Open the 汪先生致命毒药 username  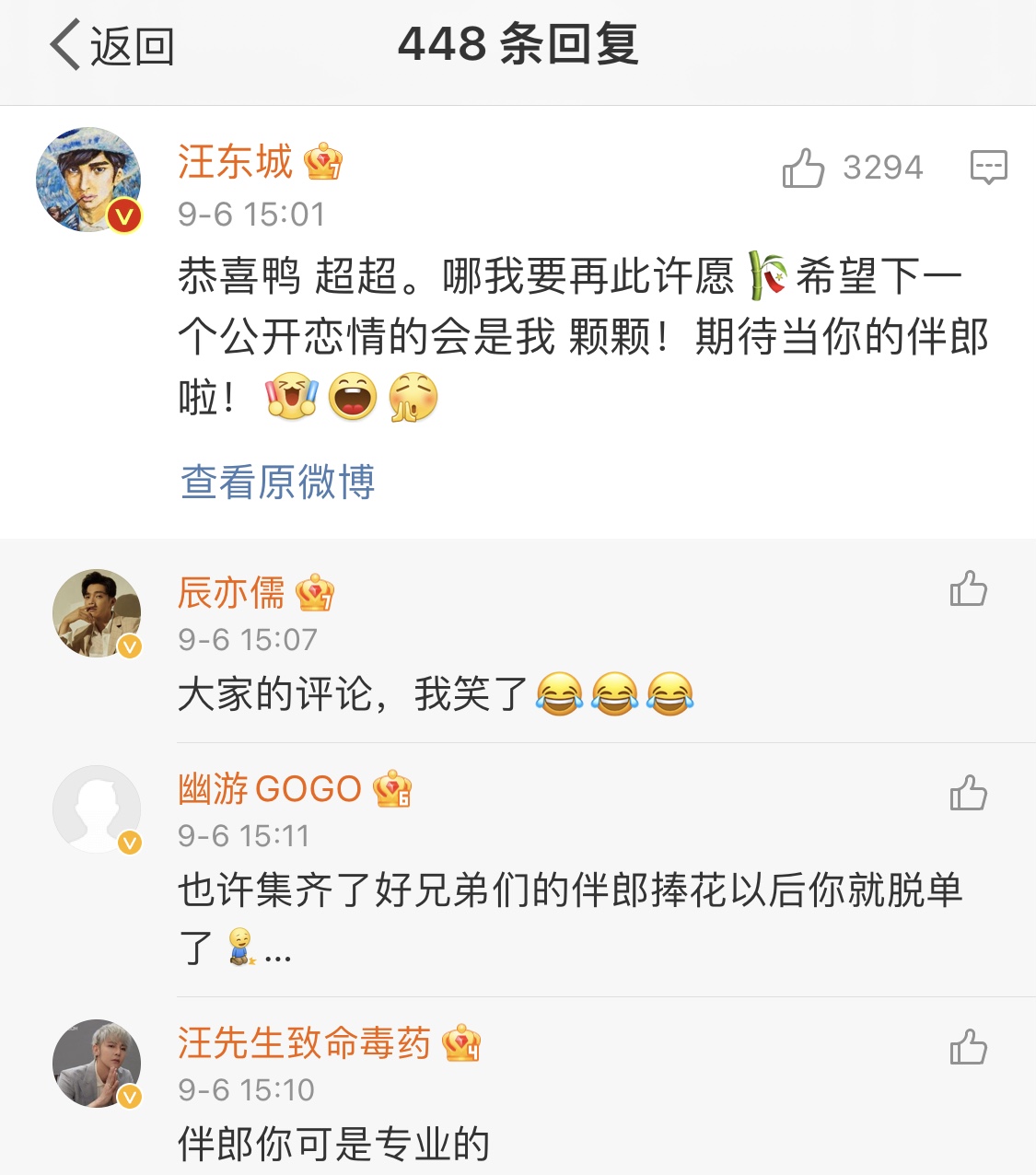pyautogui.click(x=304, y=1043)
